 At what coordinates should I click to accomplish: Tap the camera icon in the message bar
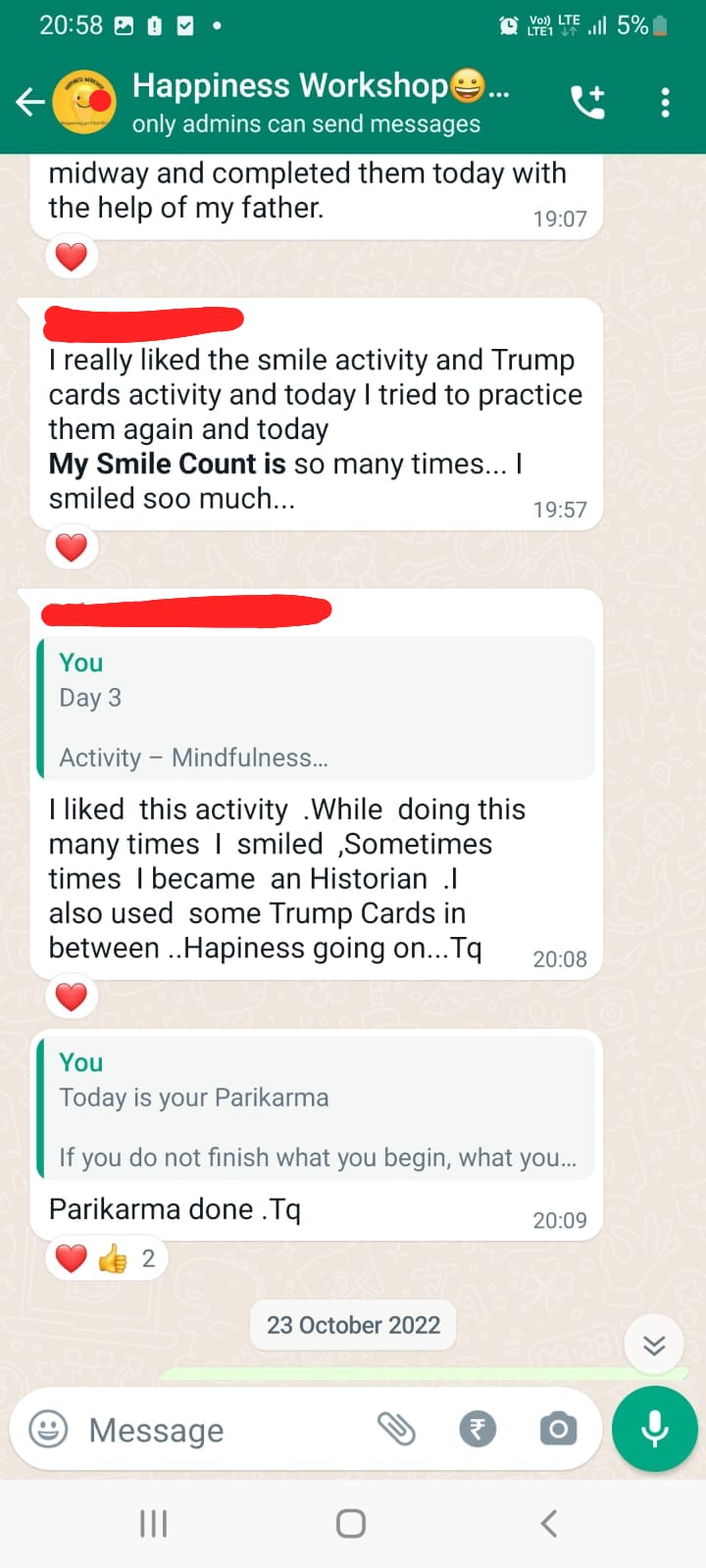coord(558,1429)
